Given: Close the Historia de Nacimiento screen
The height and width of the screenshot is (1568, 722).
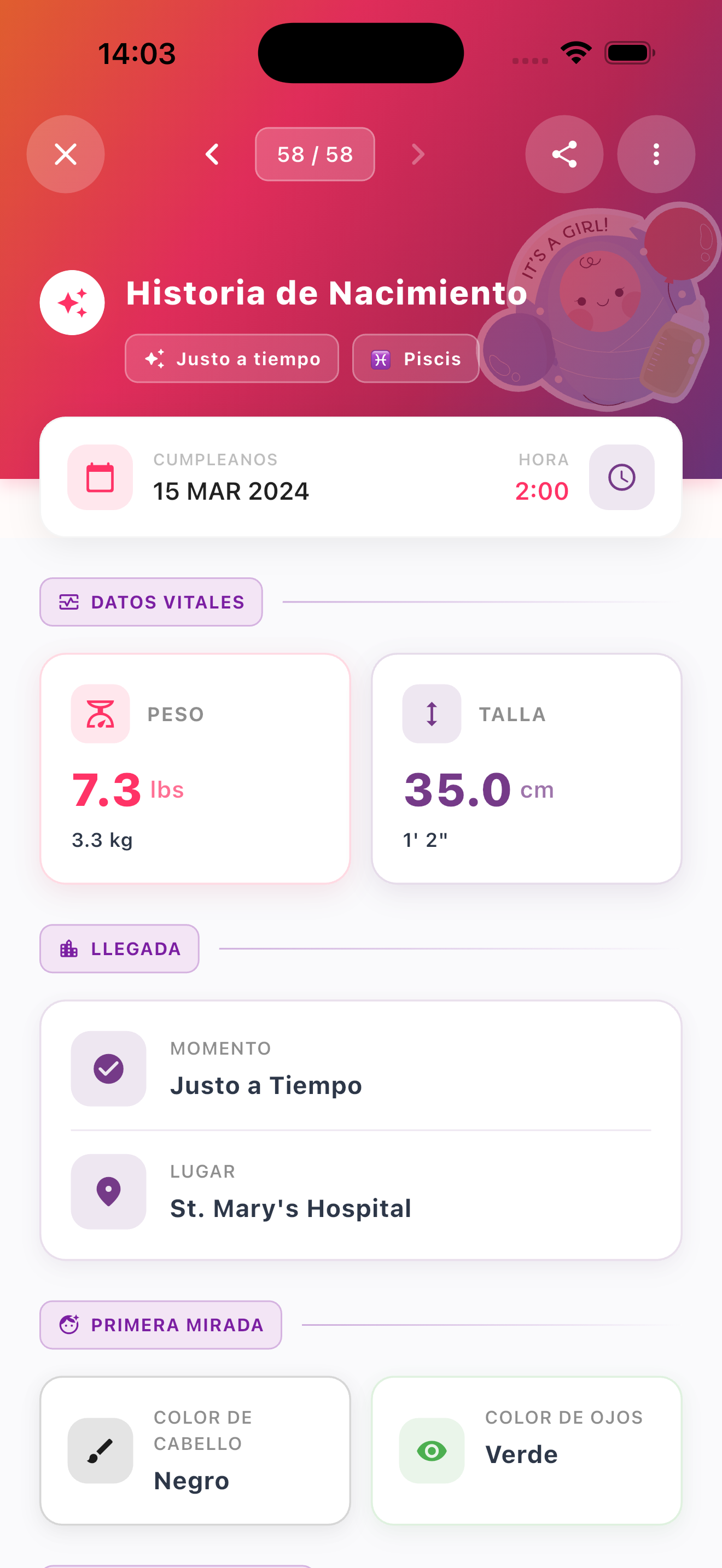Looking at the screenshot, I should 66,155.
